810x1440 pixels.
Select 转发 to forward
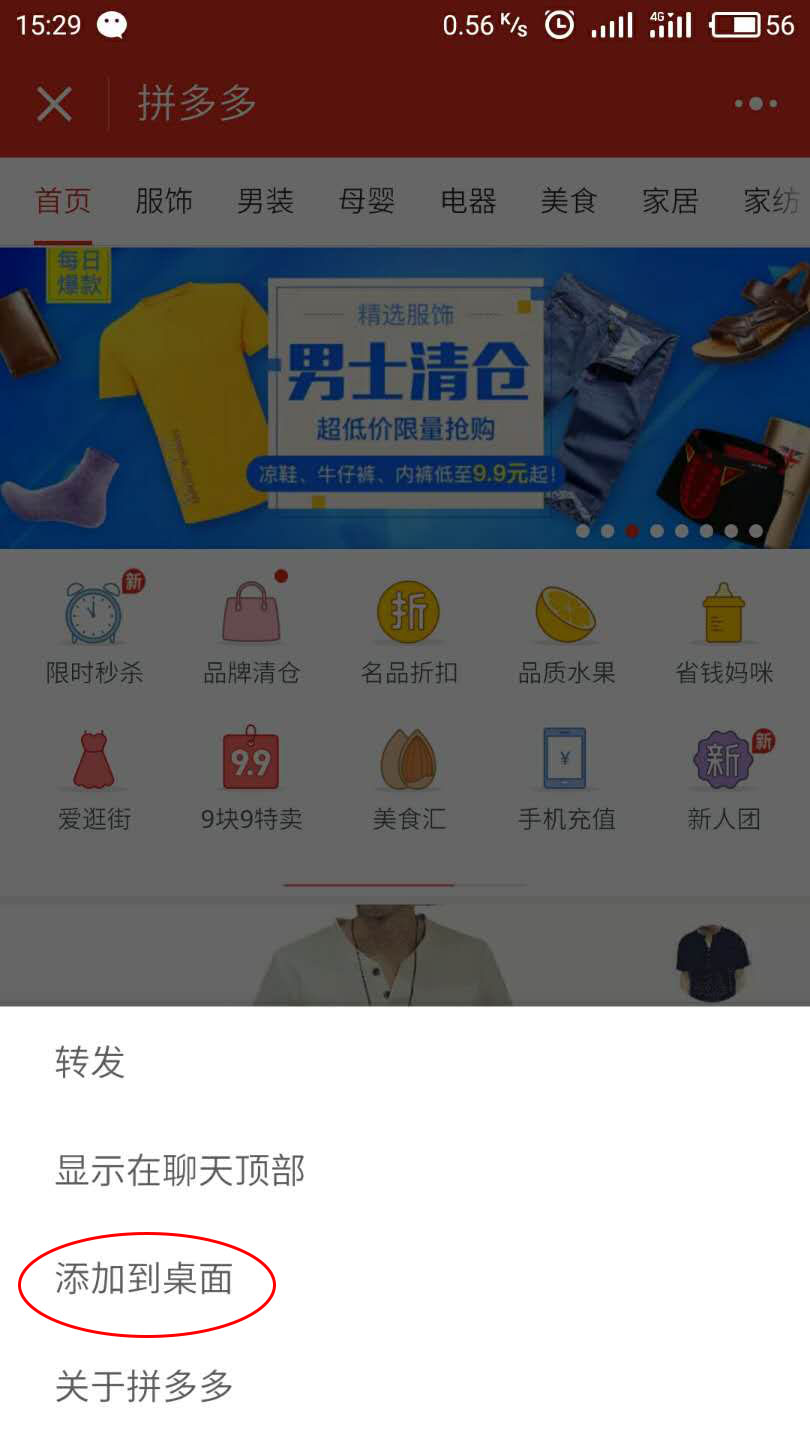pos(90,1062)
